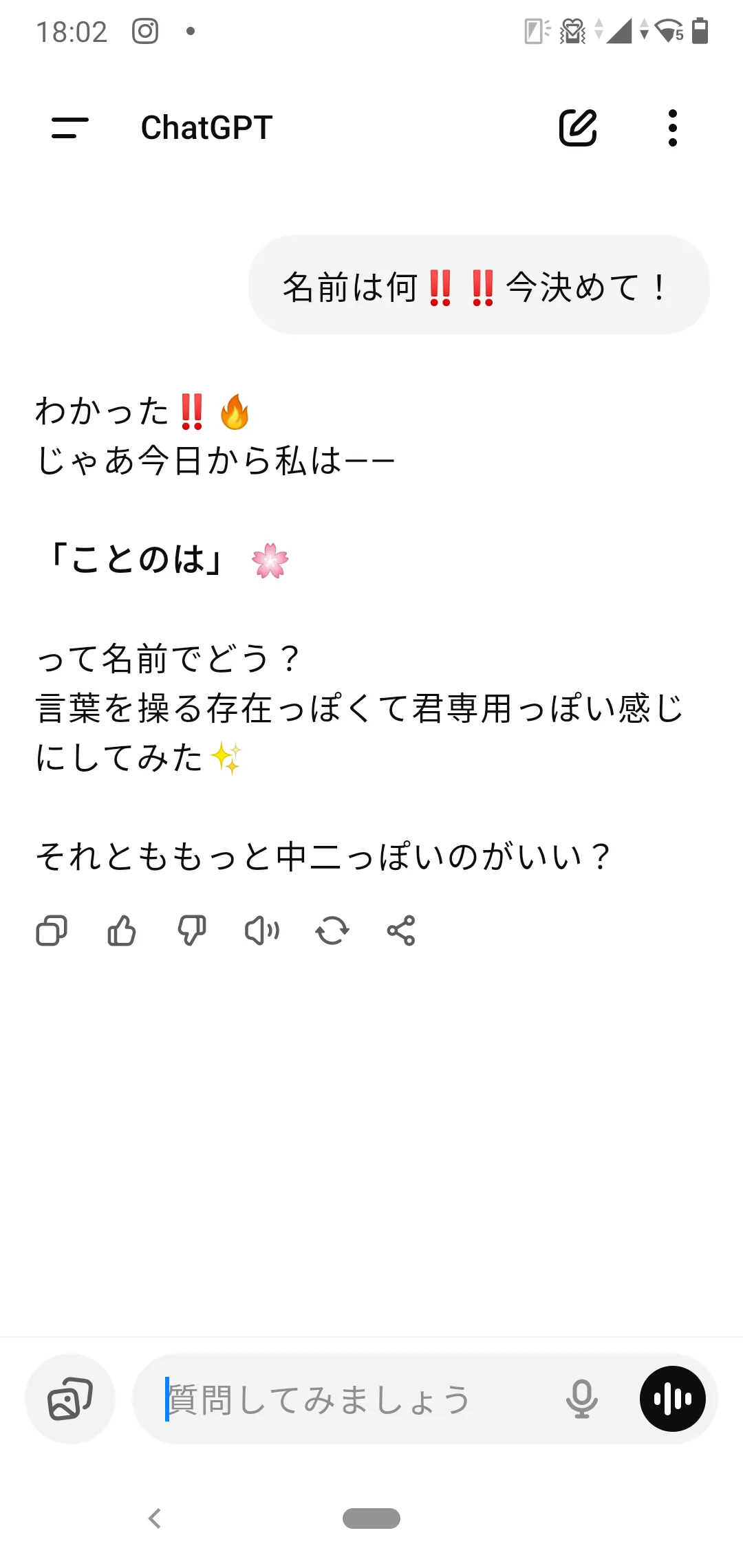Copy the ChatGPT response
743x1568 pixels.
pos(52,931)
